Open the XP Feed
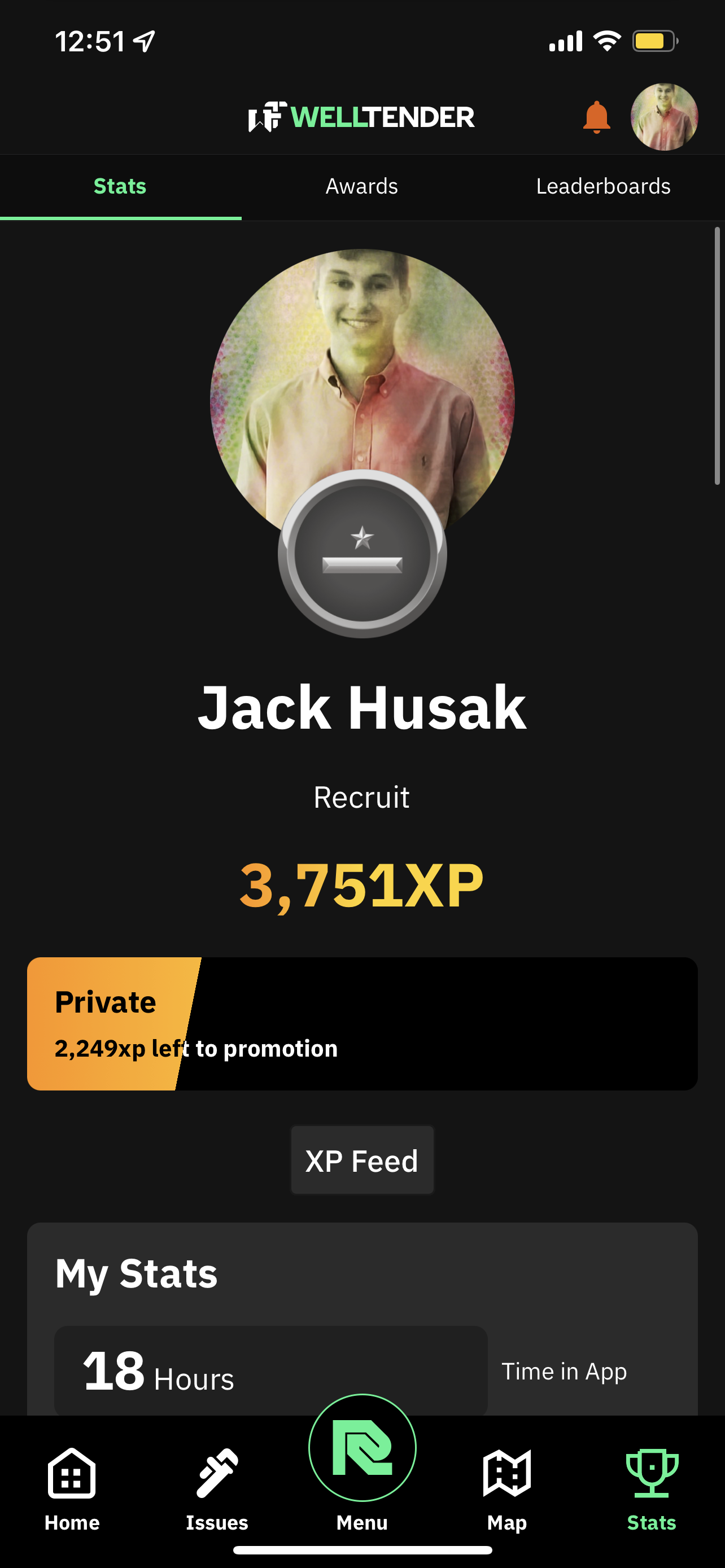Screen dimensions: 725x1568 tap(362, 1160)
